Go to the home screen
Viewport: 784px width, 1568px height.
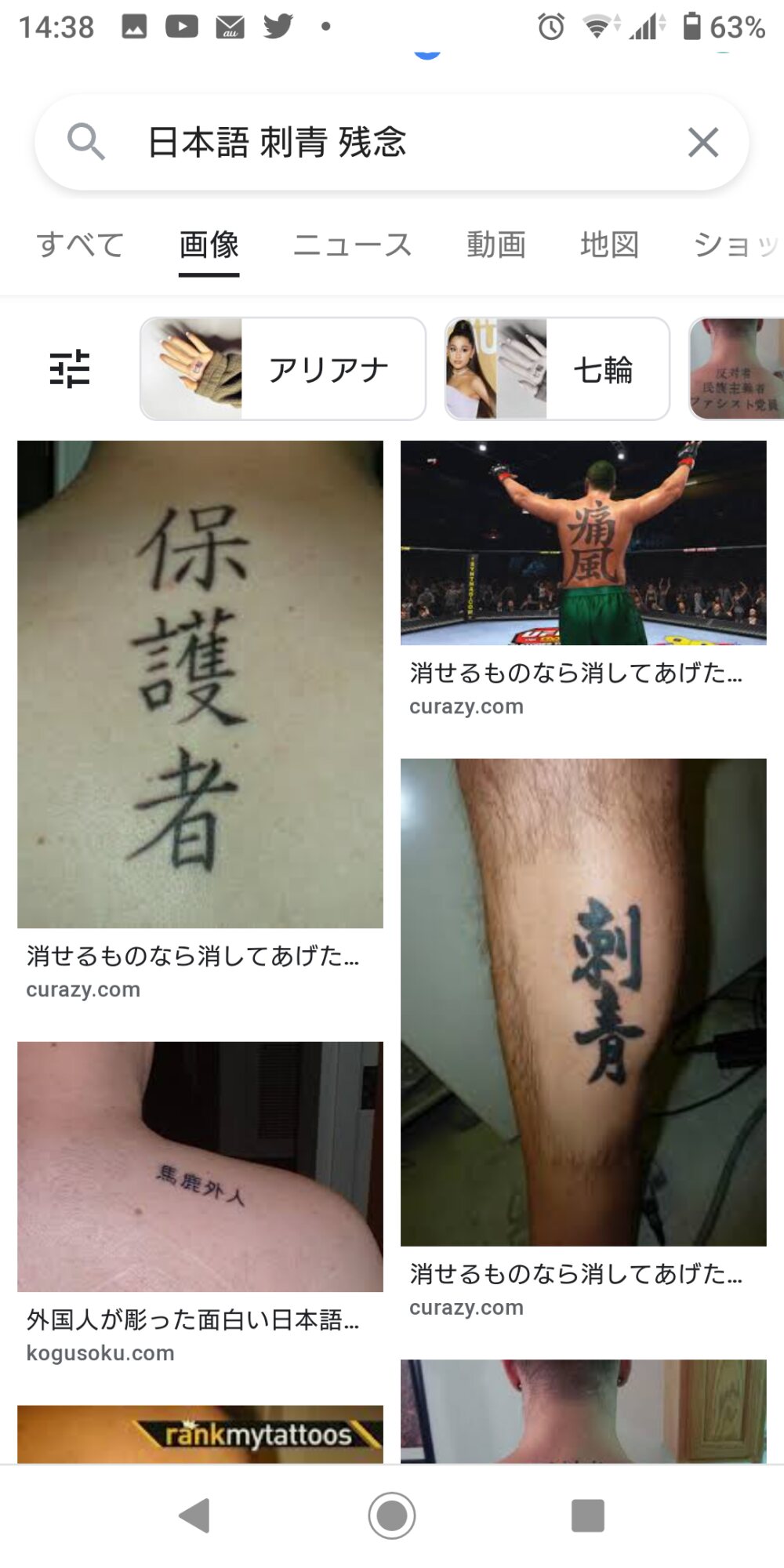click(392, 1515)
